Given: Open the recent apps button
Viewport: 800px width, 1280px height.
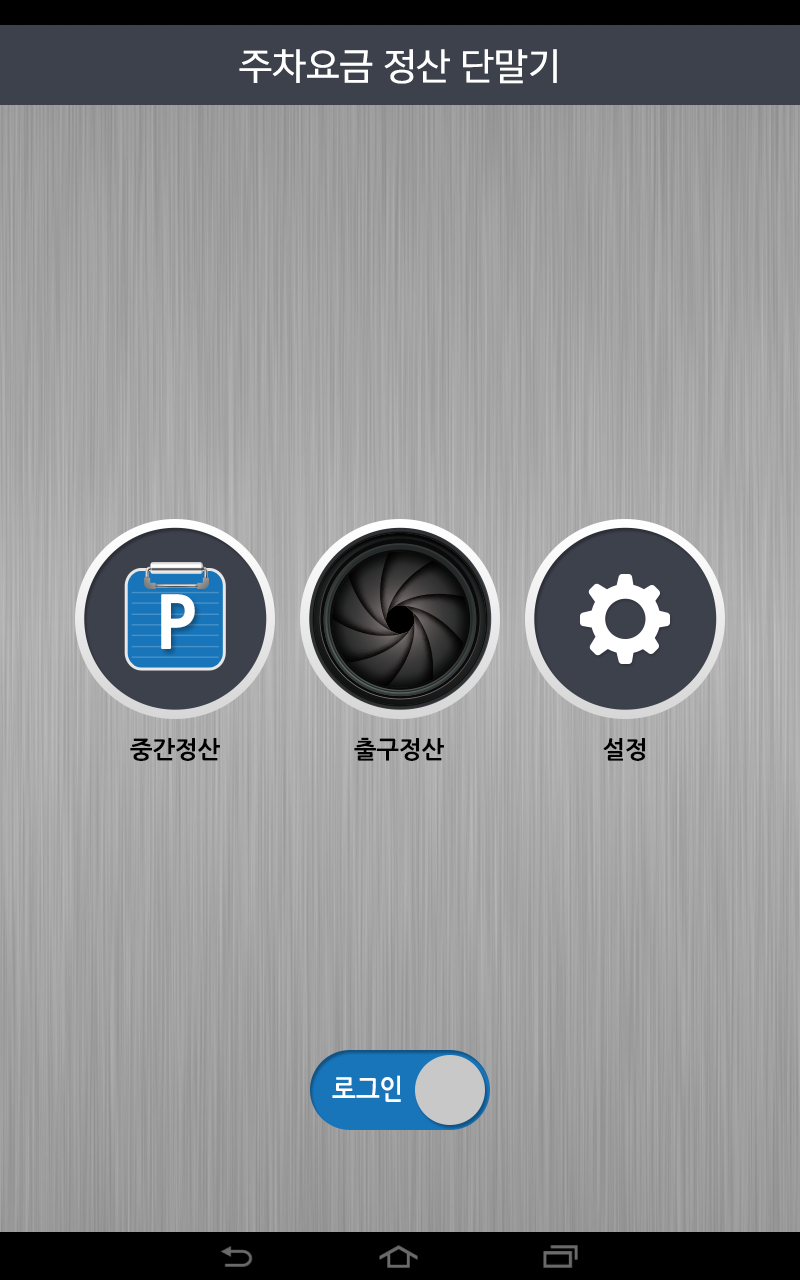Looking at the screenshot, I should (x=560, y=1256).
